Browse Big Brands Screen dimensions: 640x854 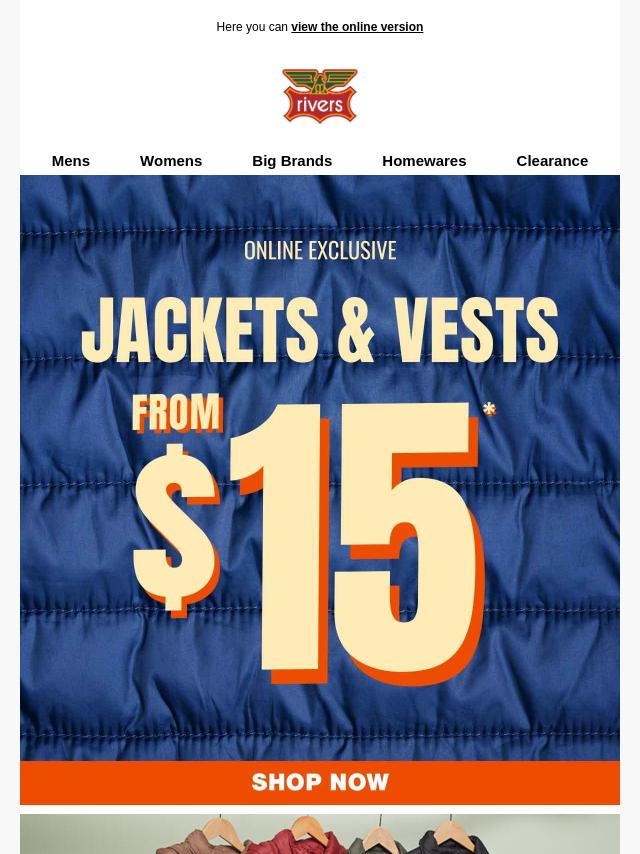click(292, 160)
